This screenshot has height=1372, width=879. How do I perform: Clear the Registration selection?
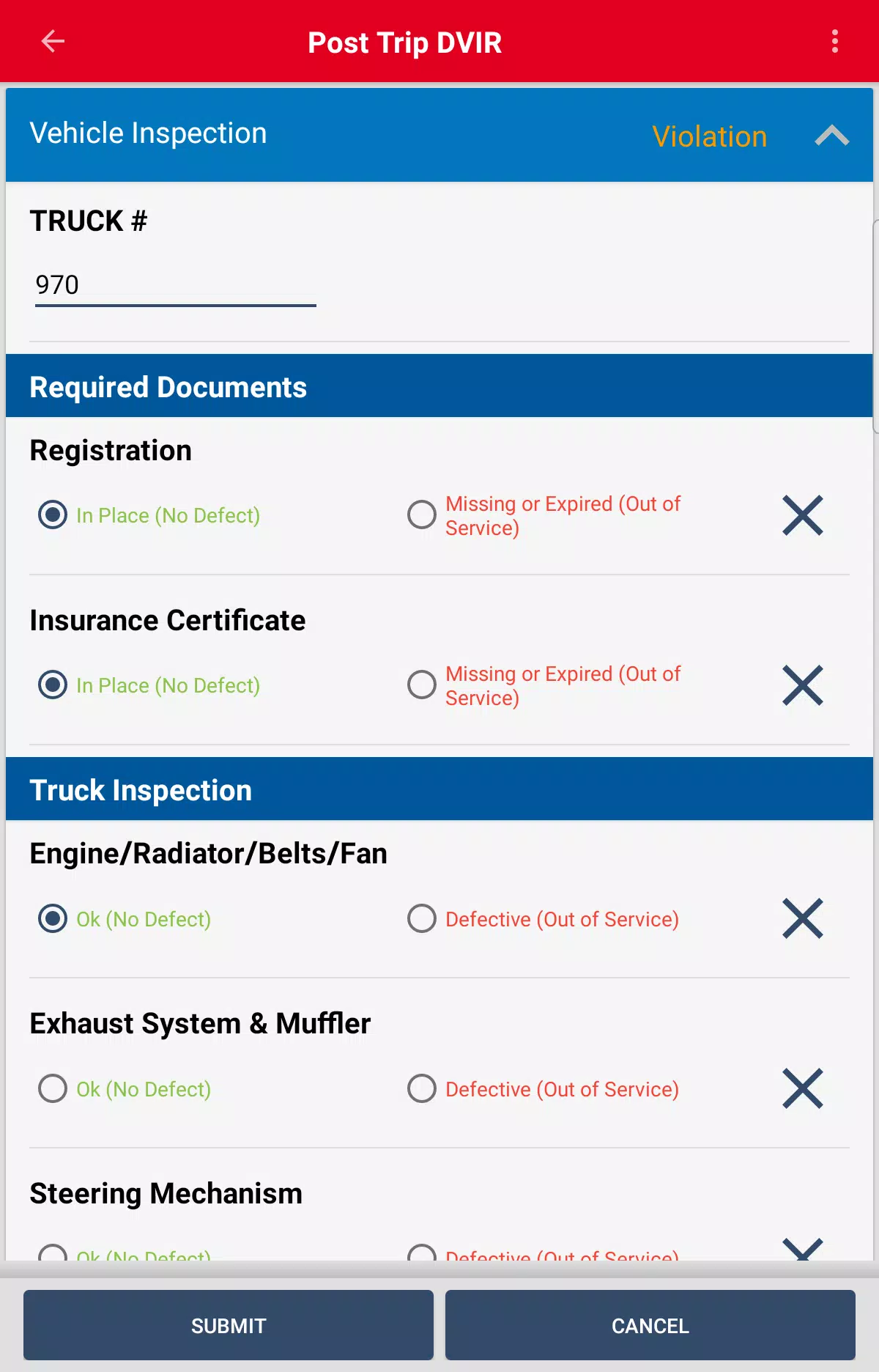click(802, 515)
